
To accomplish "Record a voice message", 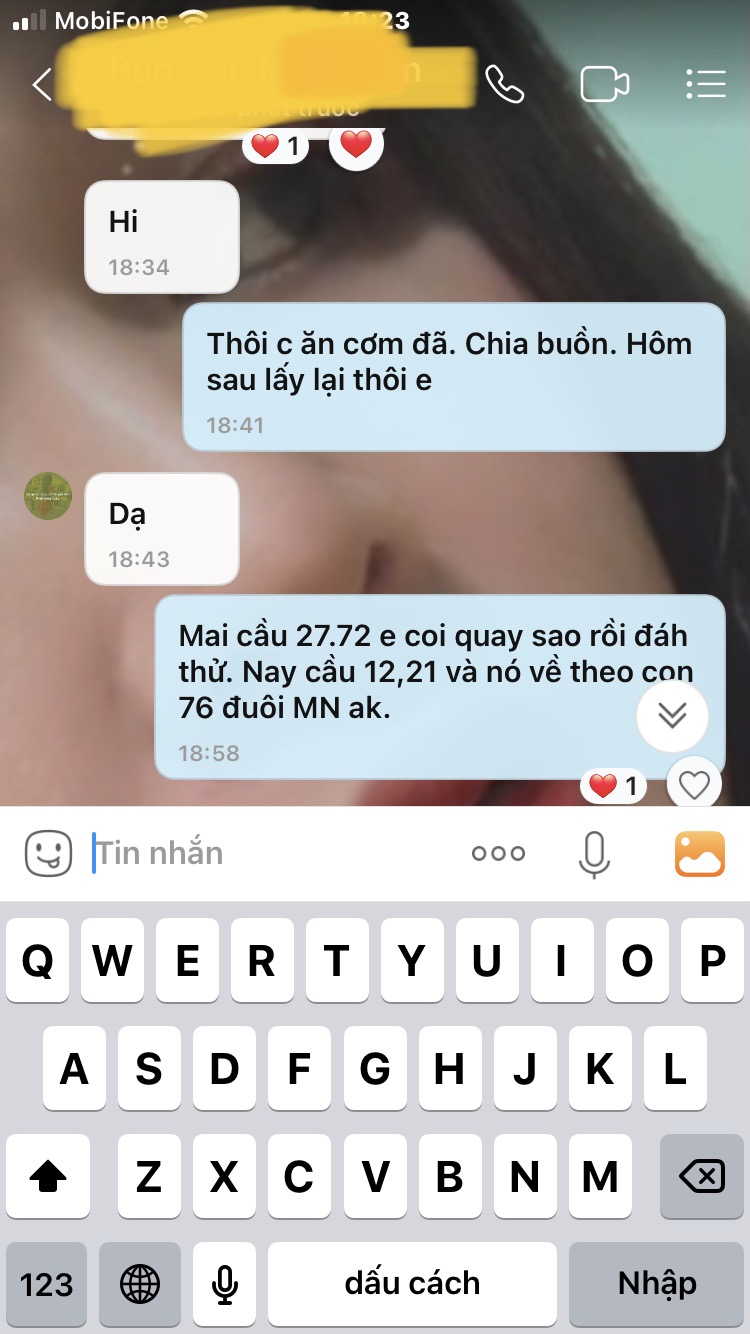I will coord(595,854).
